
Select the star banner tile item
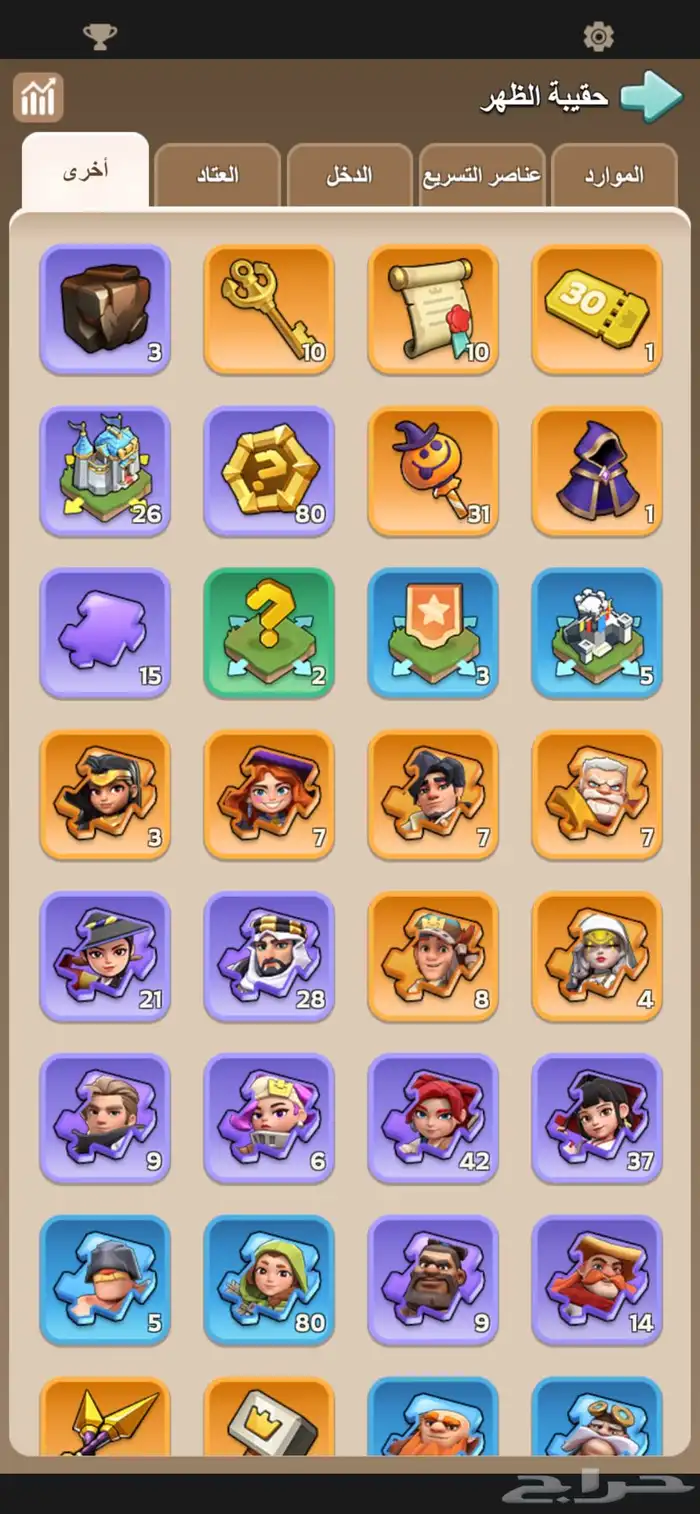[x=433, y=633]
